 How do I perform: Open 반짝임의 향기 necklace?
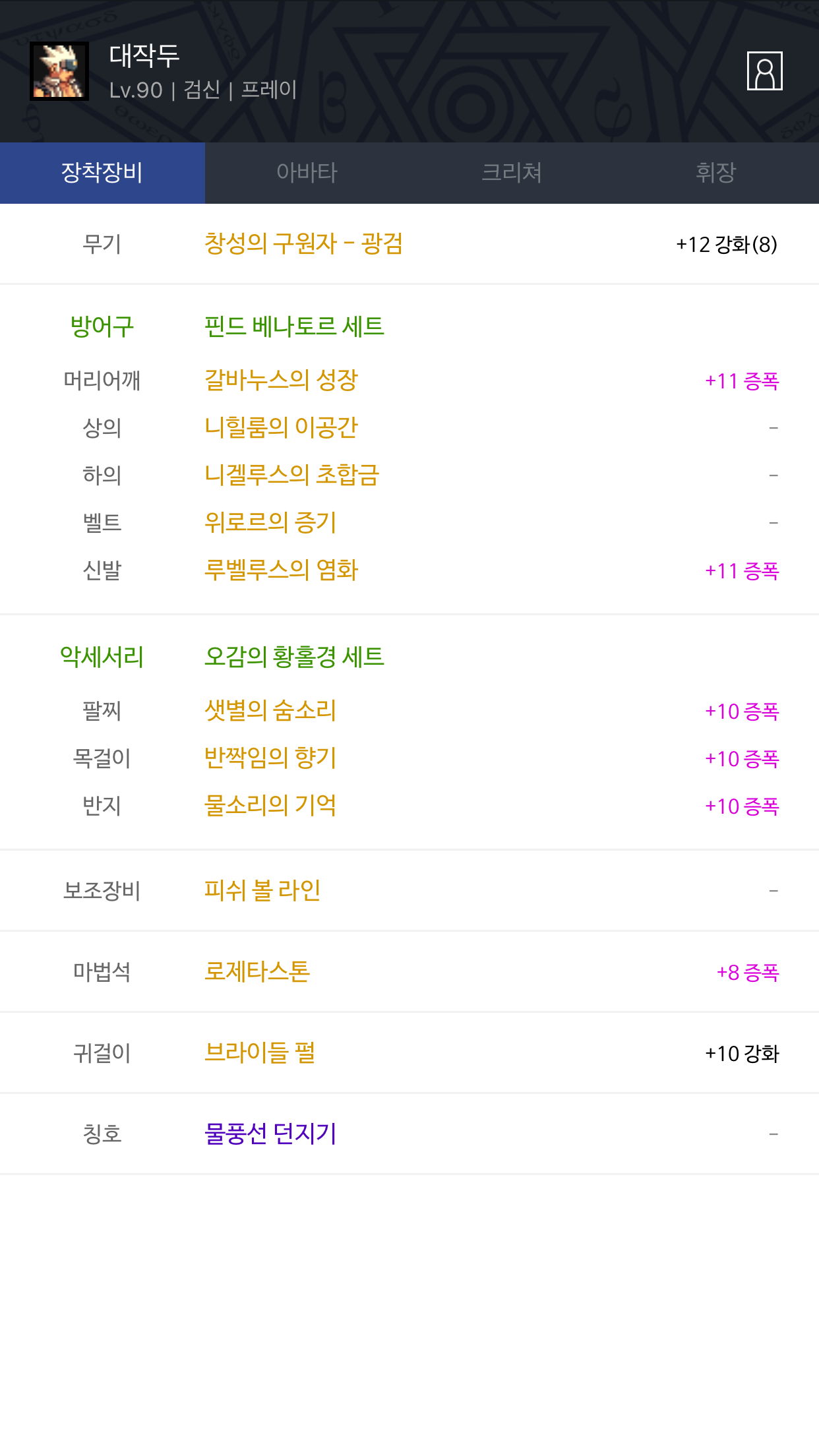click(270, 758)
